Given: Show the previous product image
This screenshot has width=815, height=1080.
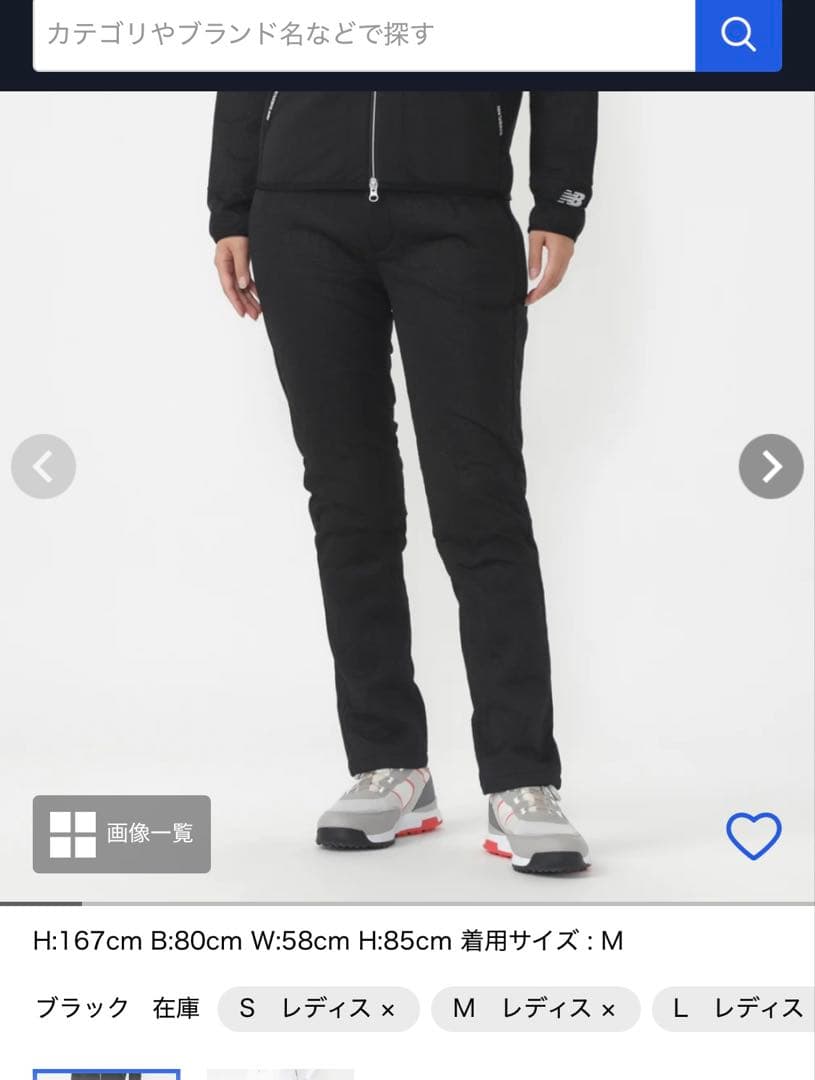Looking at the screenshot, I should [43, 466].
